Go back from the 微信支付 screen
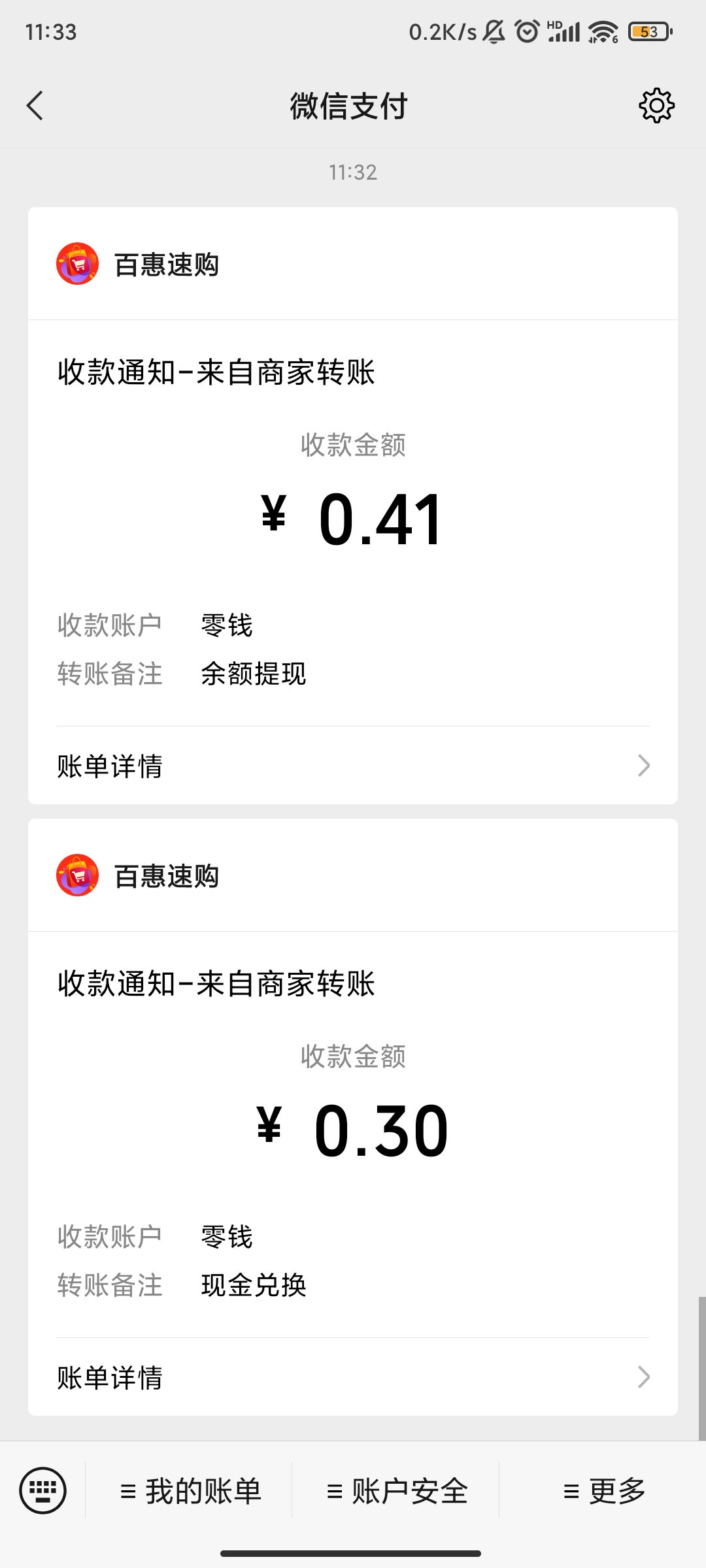The image size is (706, 1568). click(x=35, y=106)
